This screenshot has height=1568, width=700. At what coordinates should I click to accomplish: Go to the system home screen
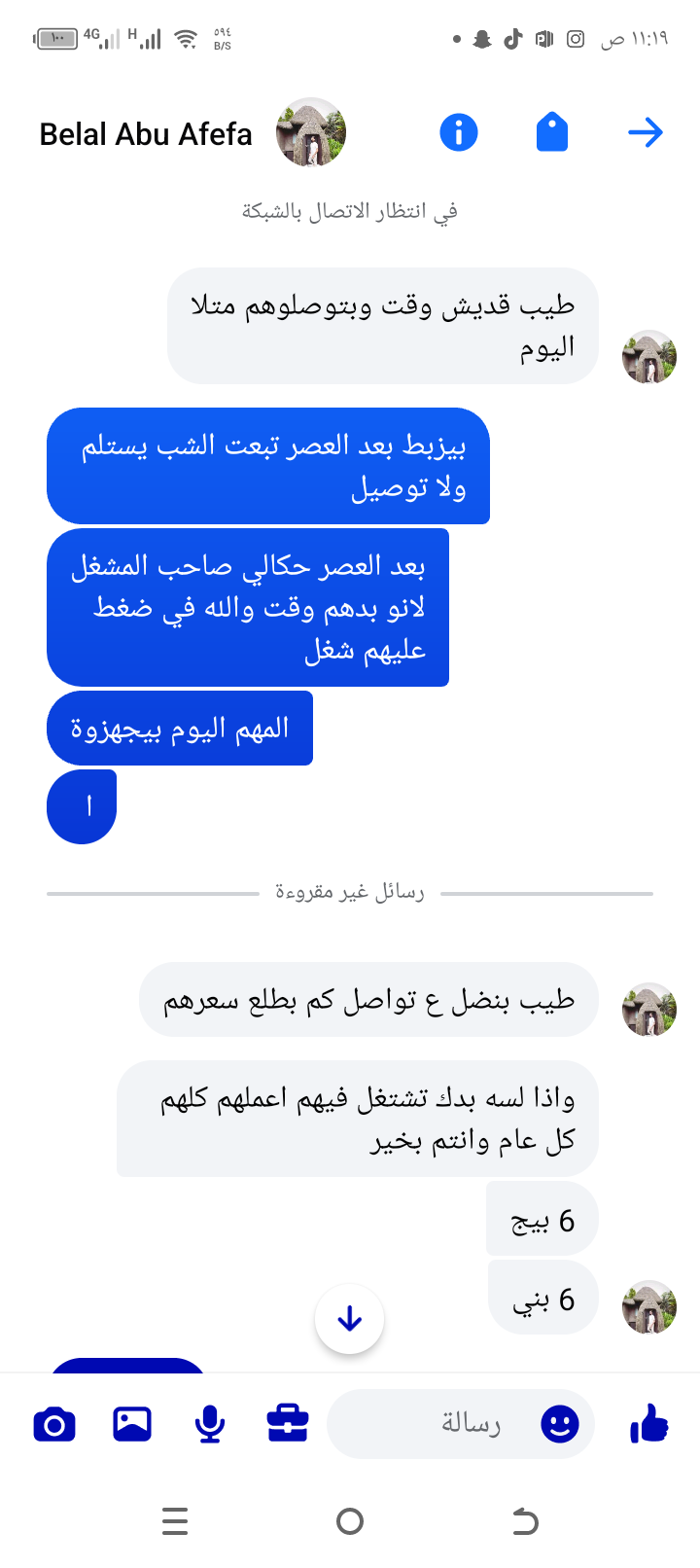coord(350,1521)
